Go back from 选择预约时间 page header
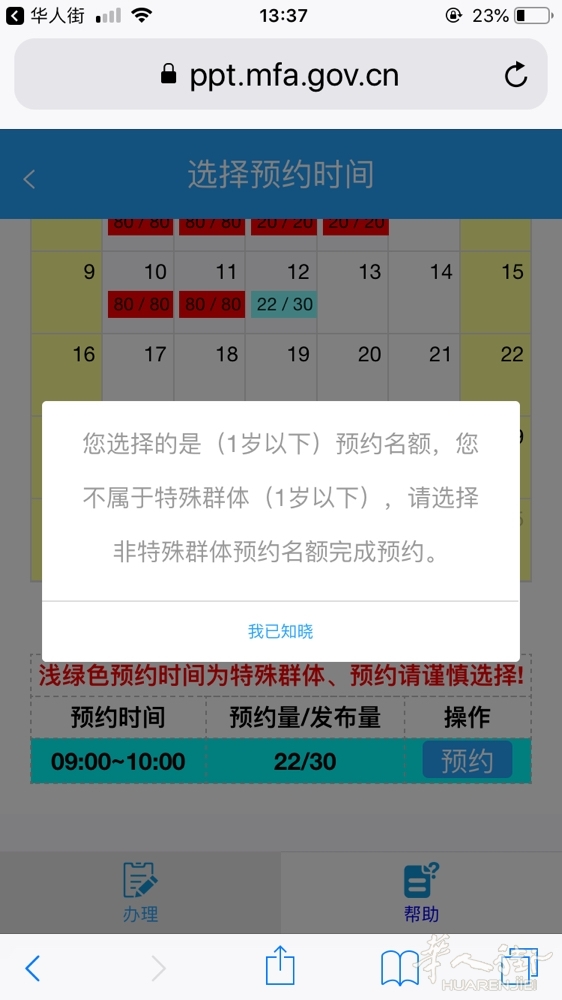562x1000 pixels. click(29, 179)
